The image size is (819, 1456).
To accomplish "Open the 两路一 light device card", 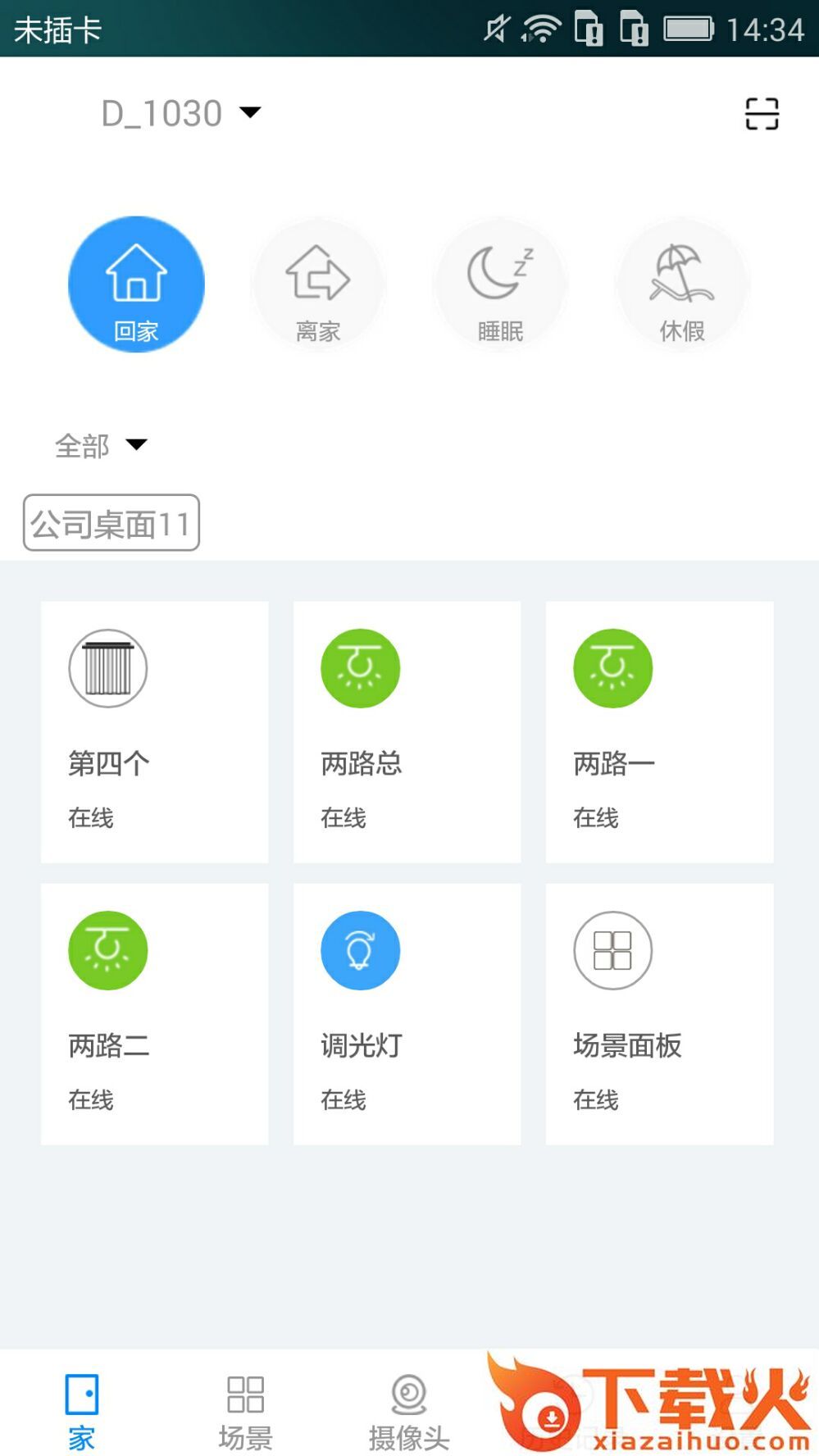I will tap(659, 731).
